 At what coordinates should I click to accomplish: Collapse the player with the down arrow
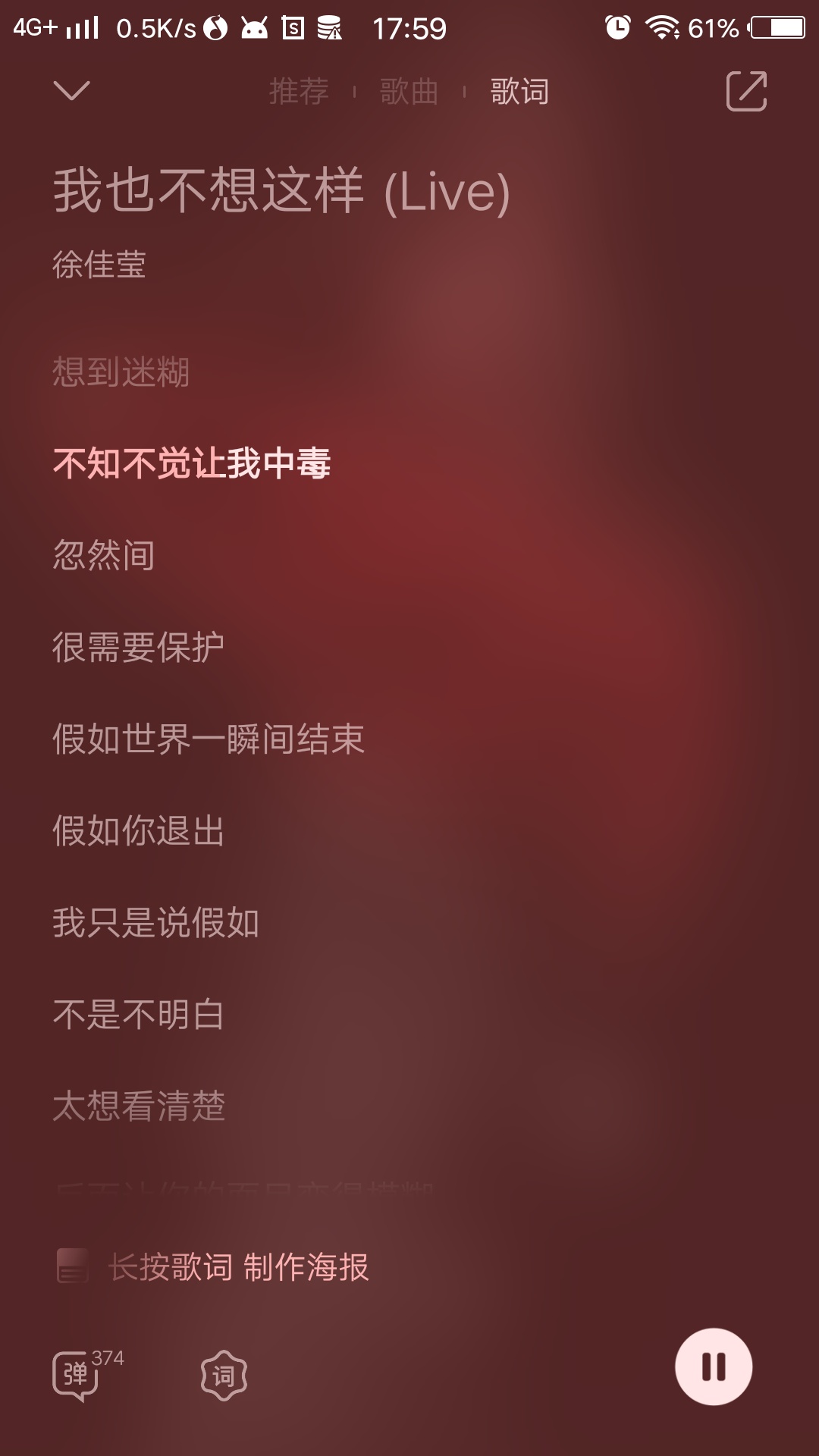point(72,91)
